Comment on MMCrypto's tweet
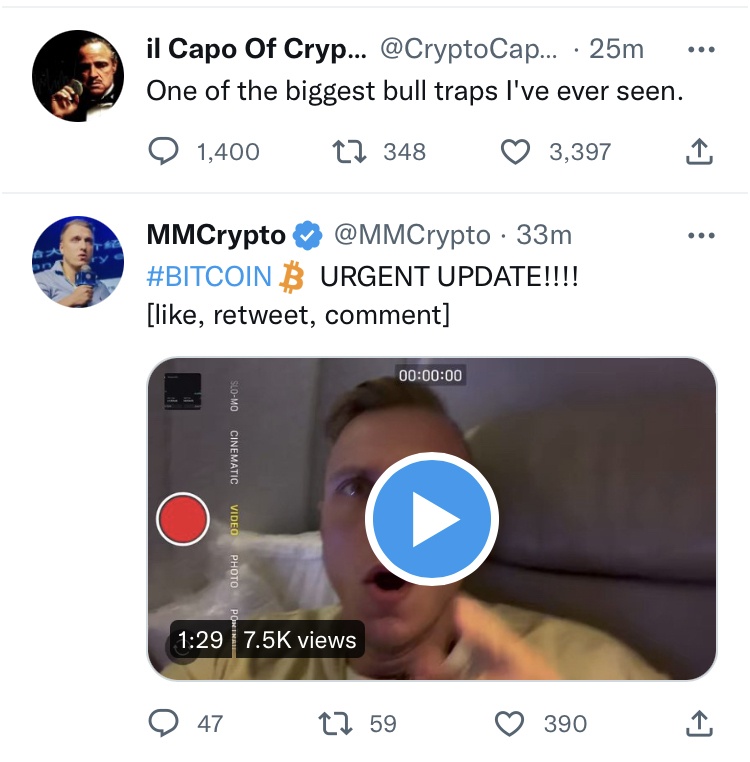This screenshot has height=762, width=750. tap(163, 723)
